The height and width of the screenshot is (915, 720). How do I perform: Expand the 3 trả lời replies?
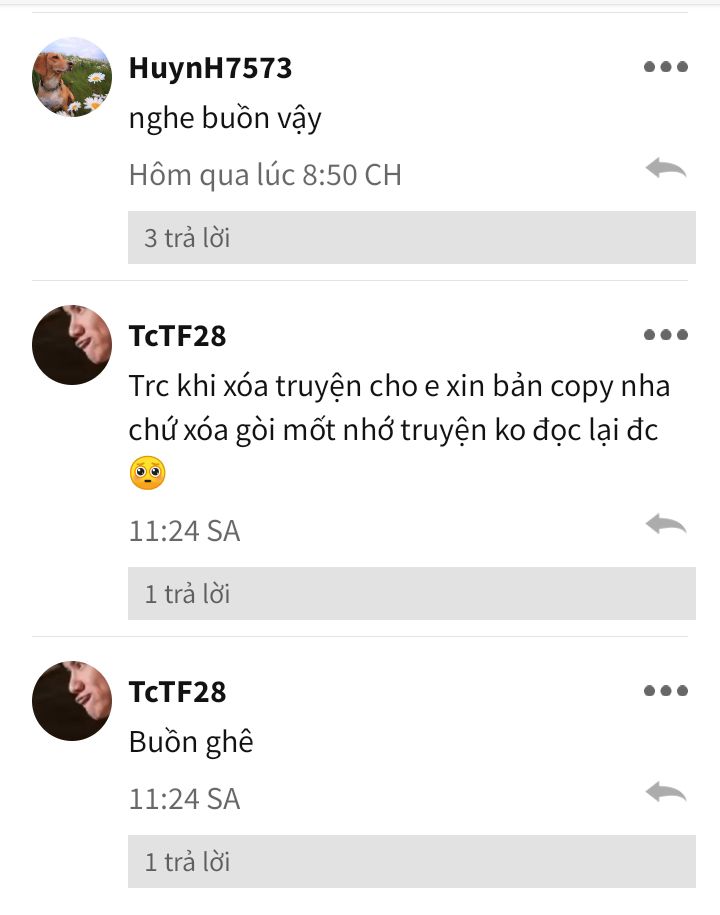(x=411, y=238)
